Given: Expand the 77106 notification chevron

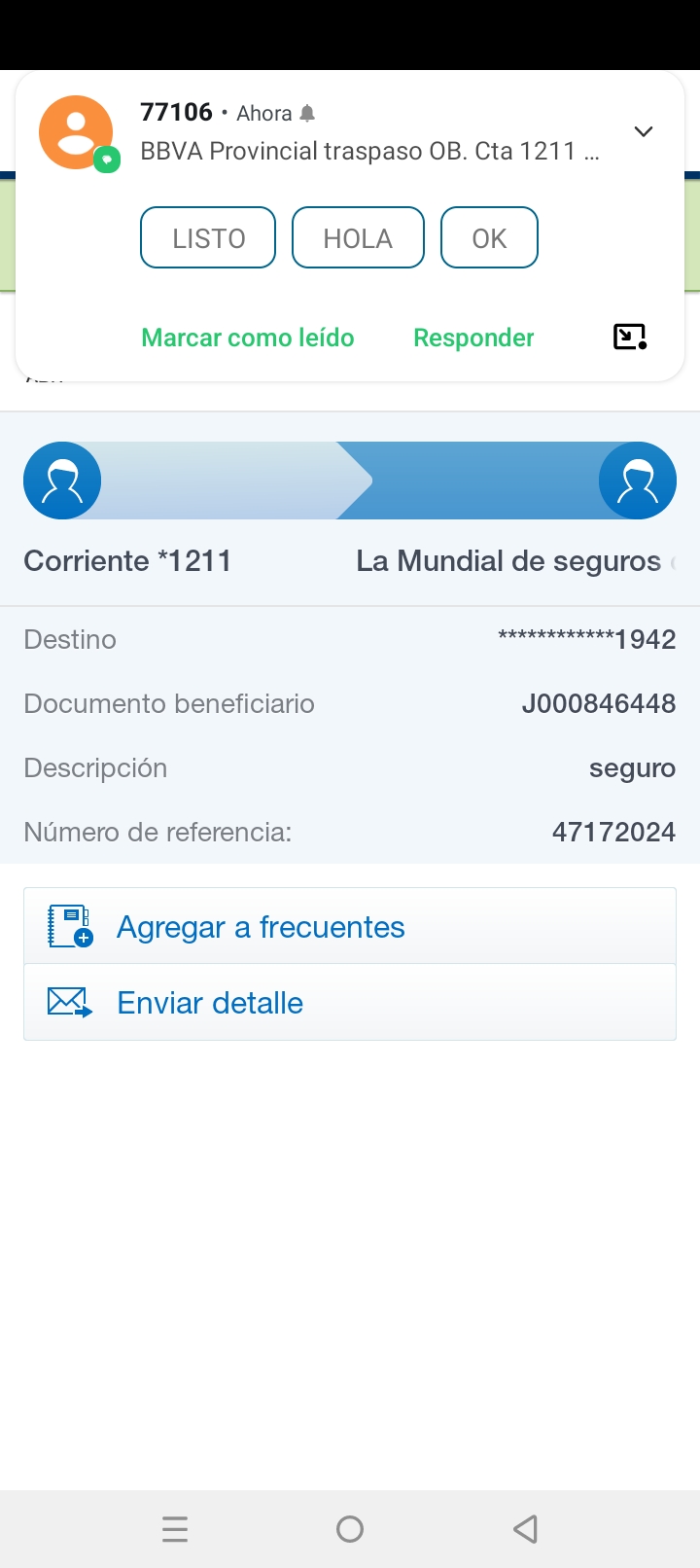Looking at the screenshot, I should (643, 131).
